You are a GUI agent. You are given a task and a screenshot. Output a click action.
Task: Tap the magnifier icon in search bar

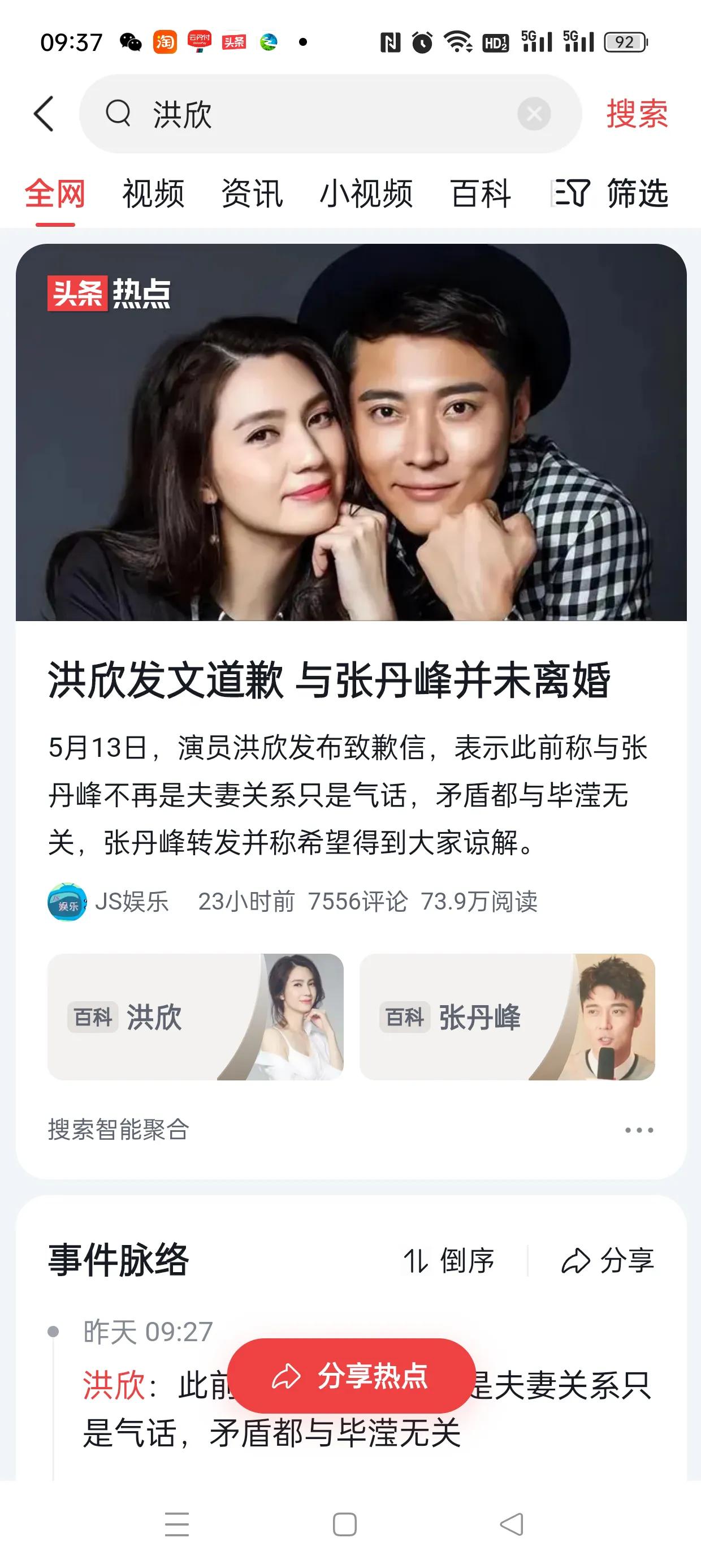119,114
